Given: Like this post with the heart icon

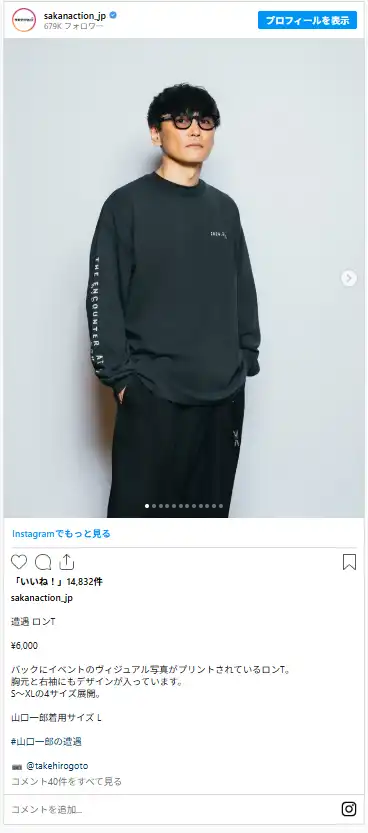Looking at the screenshot, I should 19,562.
